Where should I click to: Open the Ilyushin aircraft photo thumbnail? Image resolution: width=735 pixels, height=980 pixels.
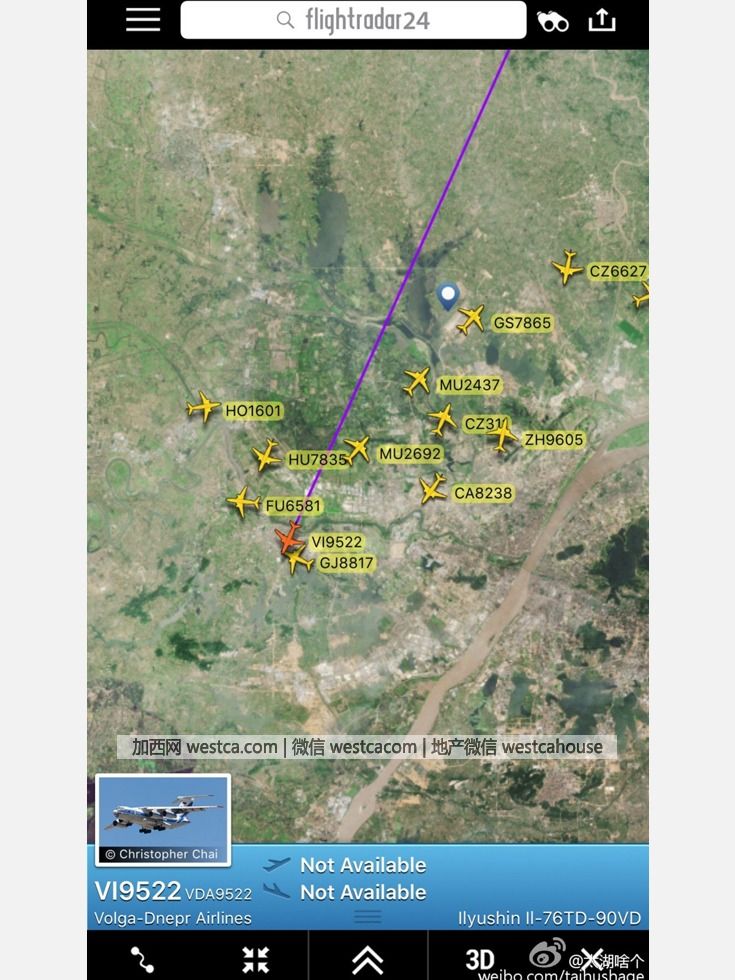coord(163,819)
